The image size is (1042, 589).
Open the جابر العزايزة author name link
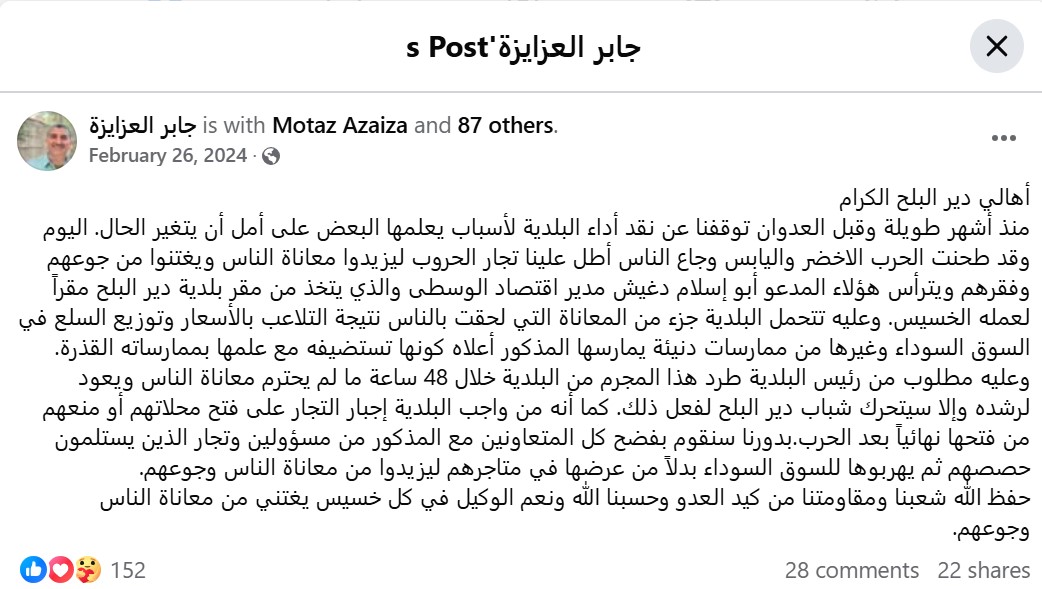tap(143, 125)
